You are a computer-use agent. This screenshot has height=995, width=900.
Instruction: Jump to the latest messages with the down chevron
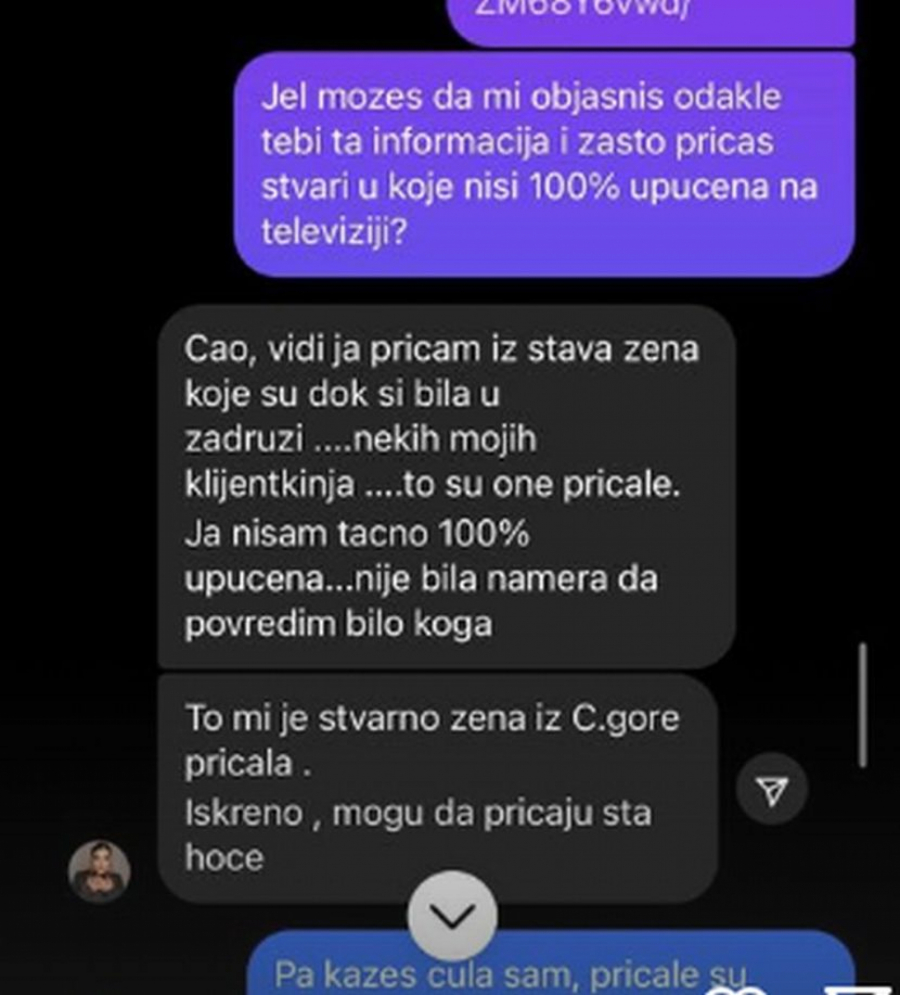453,915
